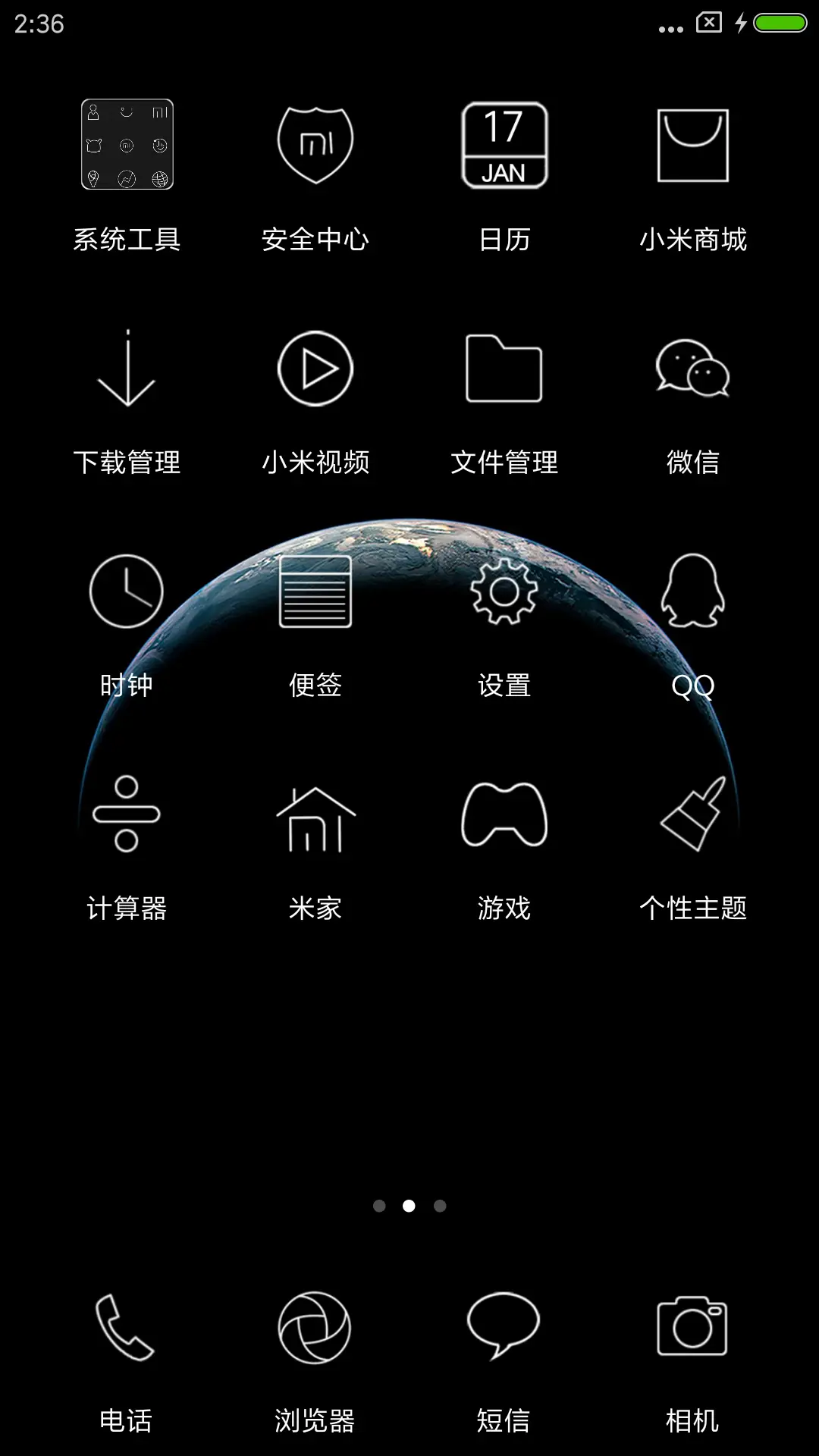Open 下载管理 download manager
819x1456 pixels.
click(127, 369)
